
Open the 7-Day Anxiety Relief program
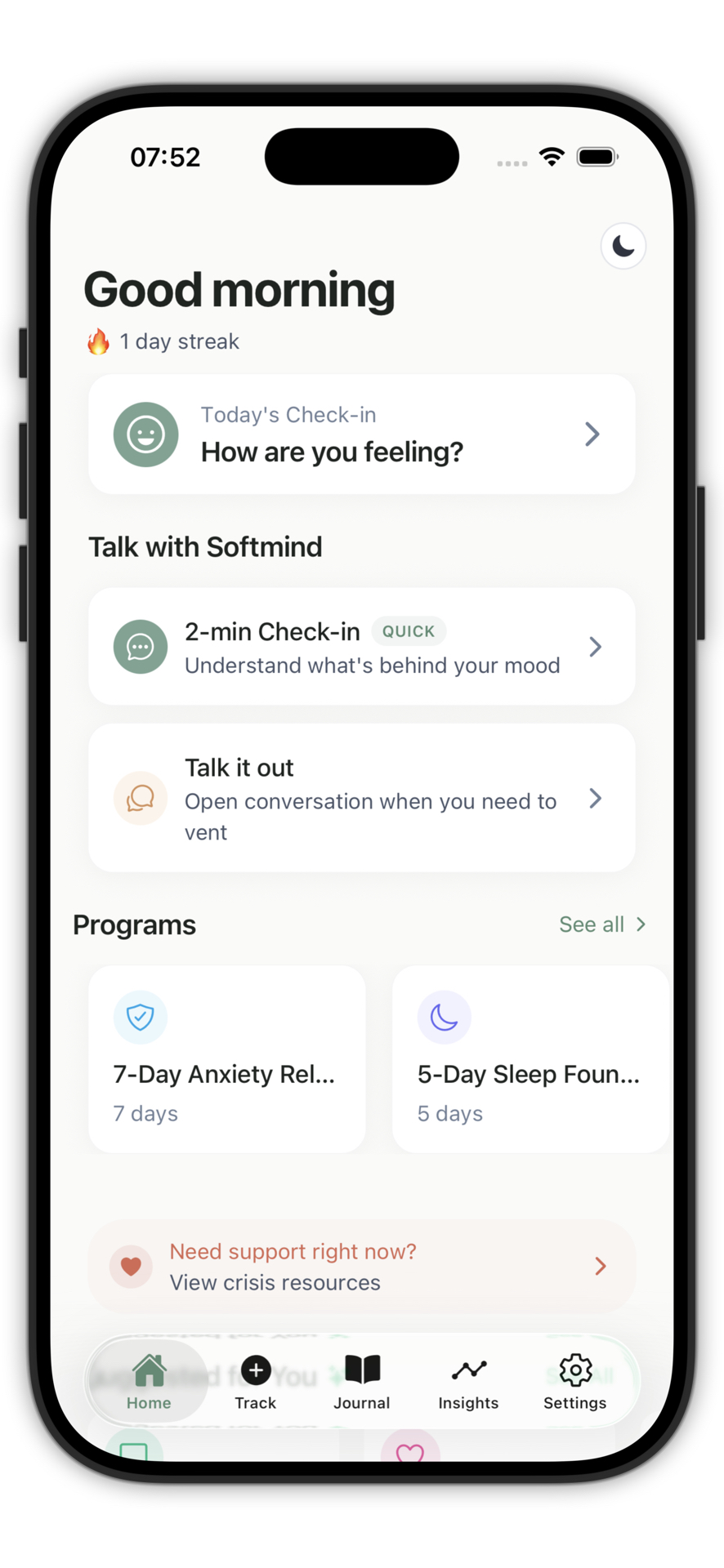point(226,1059)
